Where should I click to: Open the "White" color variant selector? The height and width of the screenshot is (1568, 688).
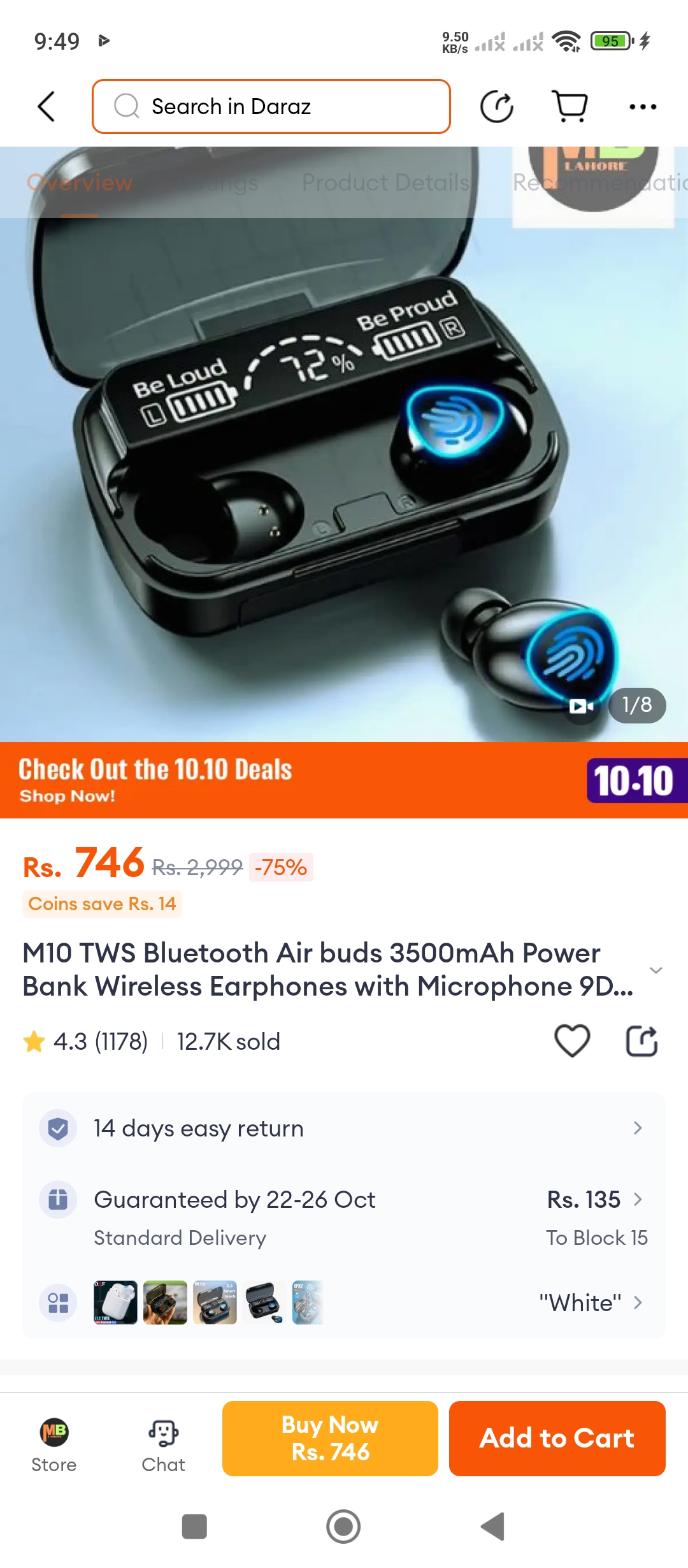point(591,1303)
